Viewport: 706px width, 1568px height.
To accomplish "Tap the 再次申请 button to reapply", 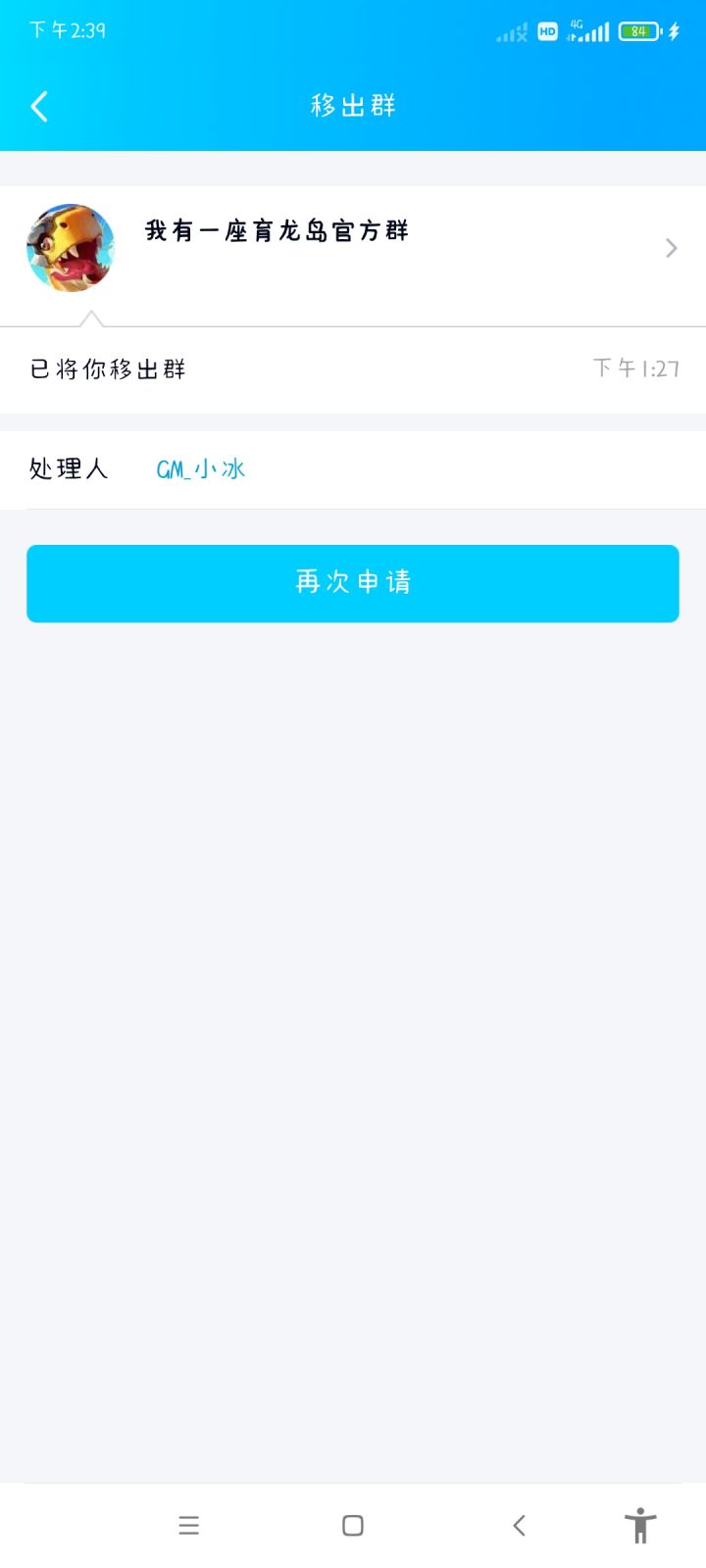I will [352, 583].
